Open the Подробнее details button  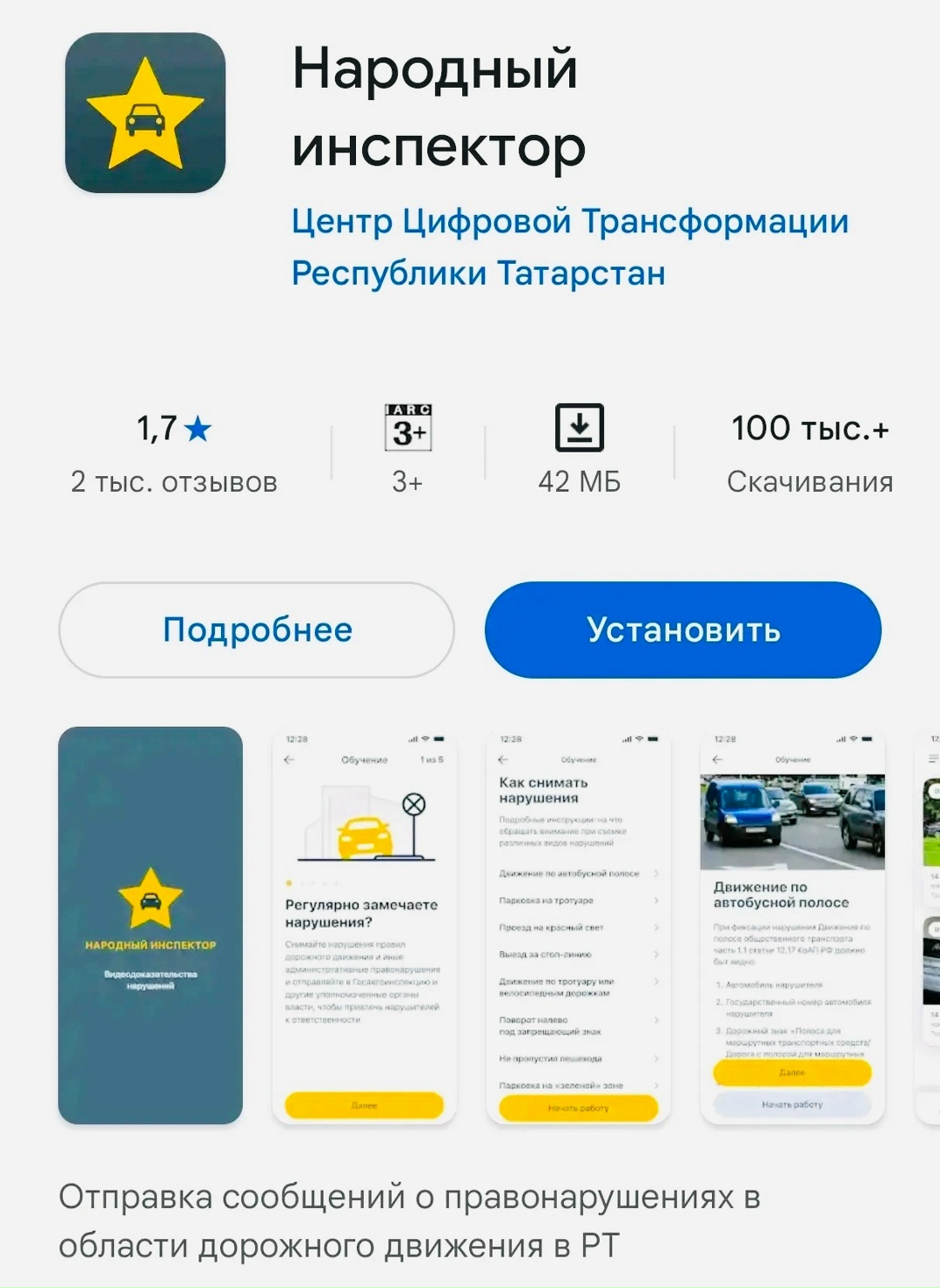tap(257, 630)
